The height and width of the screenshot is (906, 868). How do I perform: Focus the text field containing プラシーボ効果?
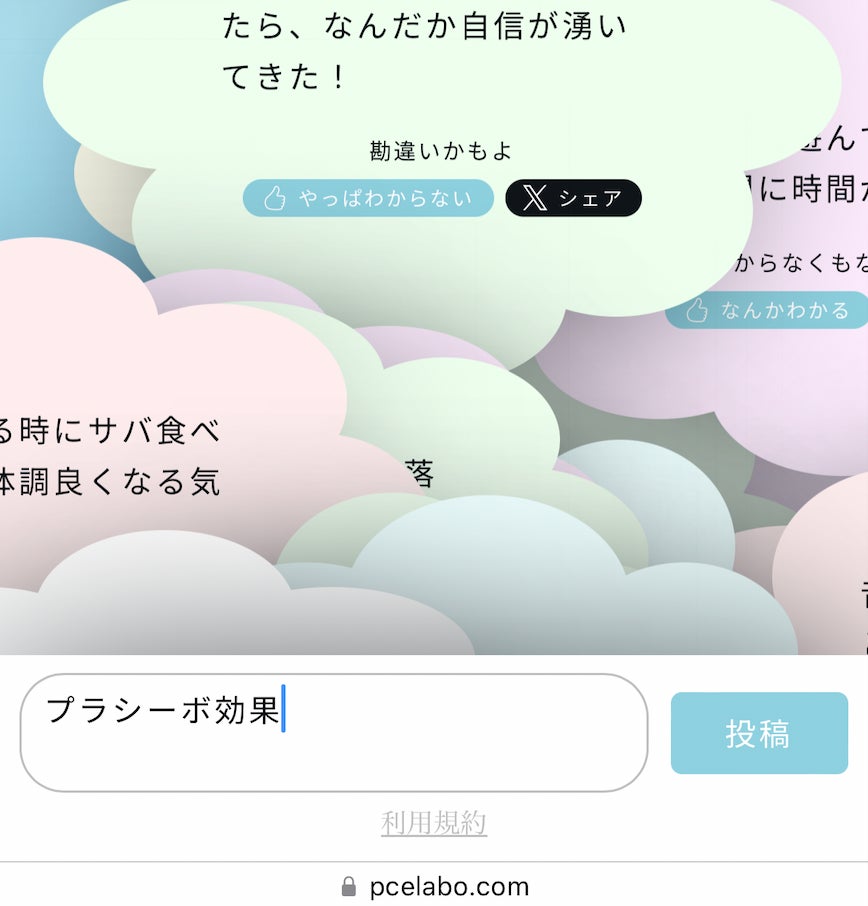coord(333,733)
